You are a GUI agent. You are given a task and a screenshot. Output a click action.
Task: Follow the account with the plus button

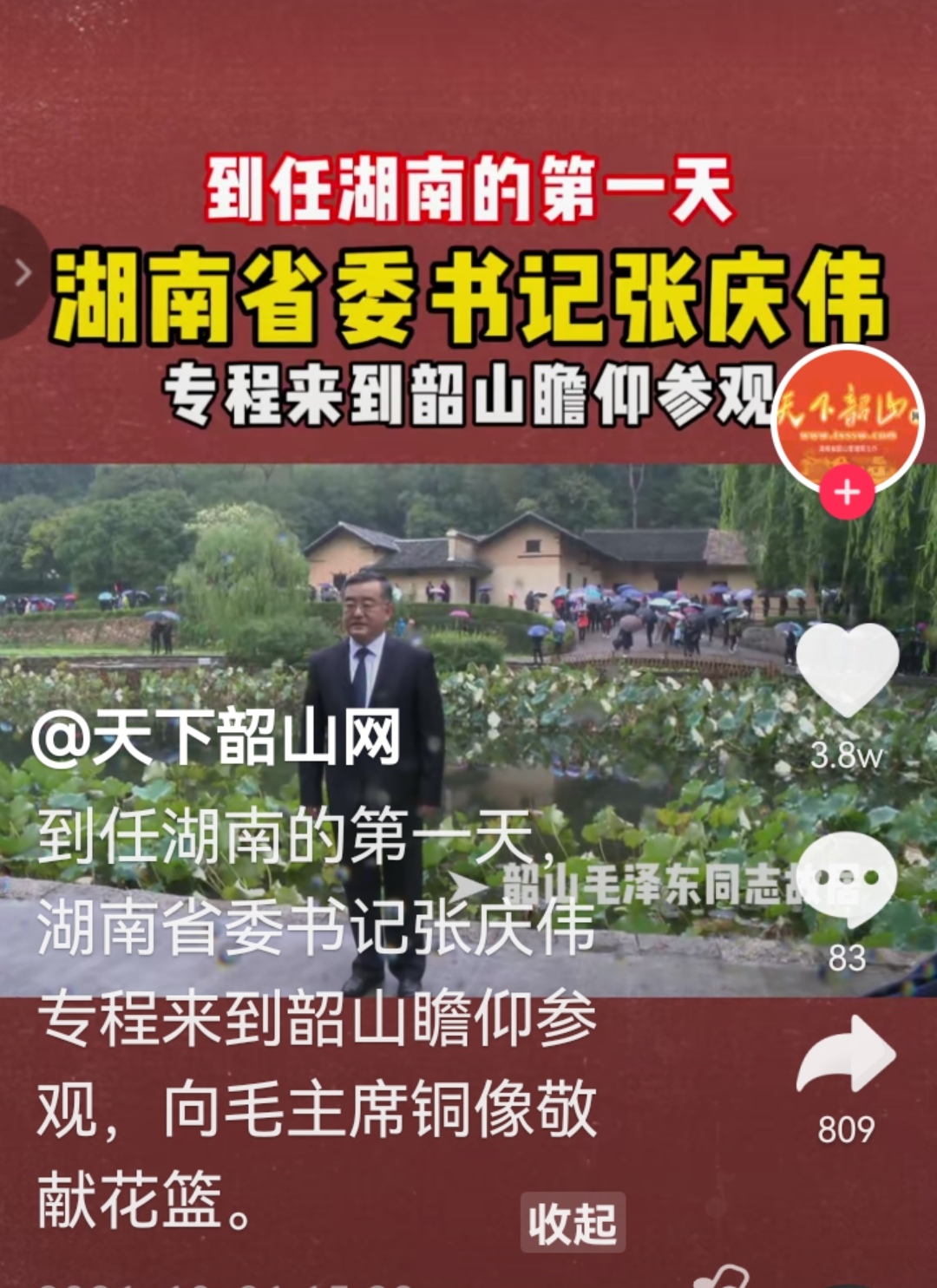pyautogui.click(x=847, y=493)
